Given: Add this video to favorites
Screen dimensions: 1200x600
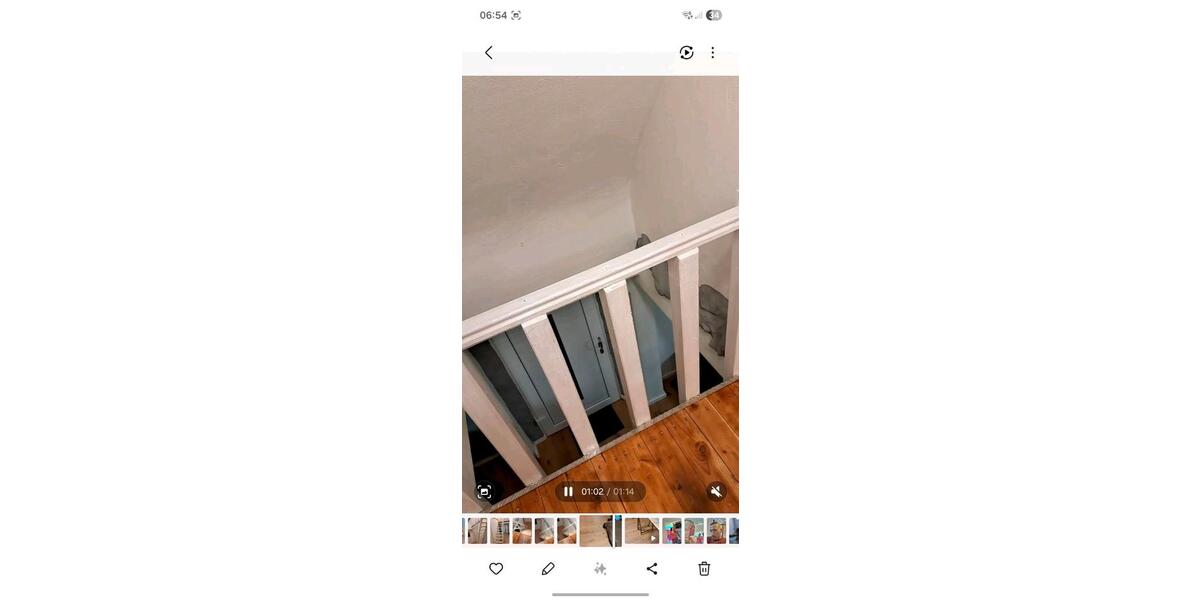Looking at the screenshot, I should pyautogui.click(x=496, y=569).
